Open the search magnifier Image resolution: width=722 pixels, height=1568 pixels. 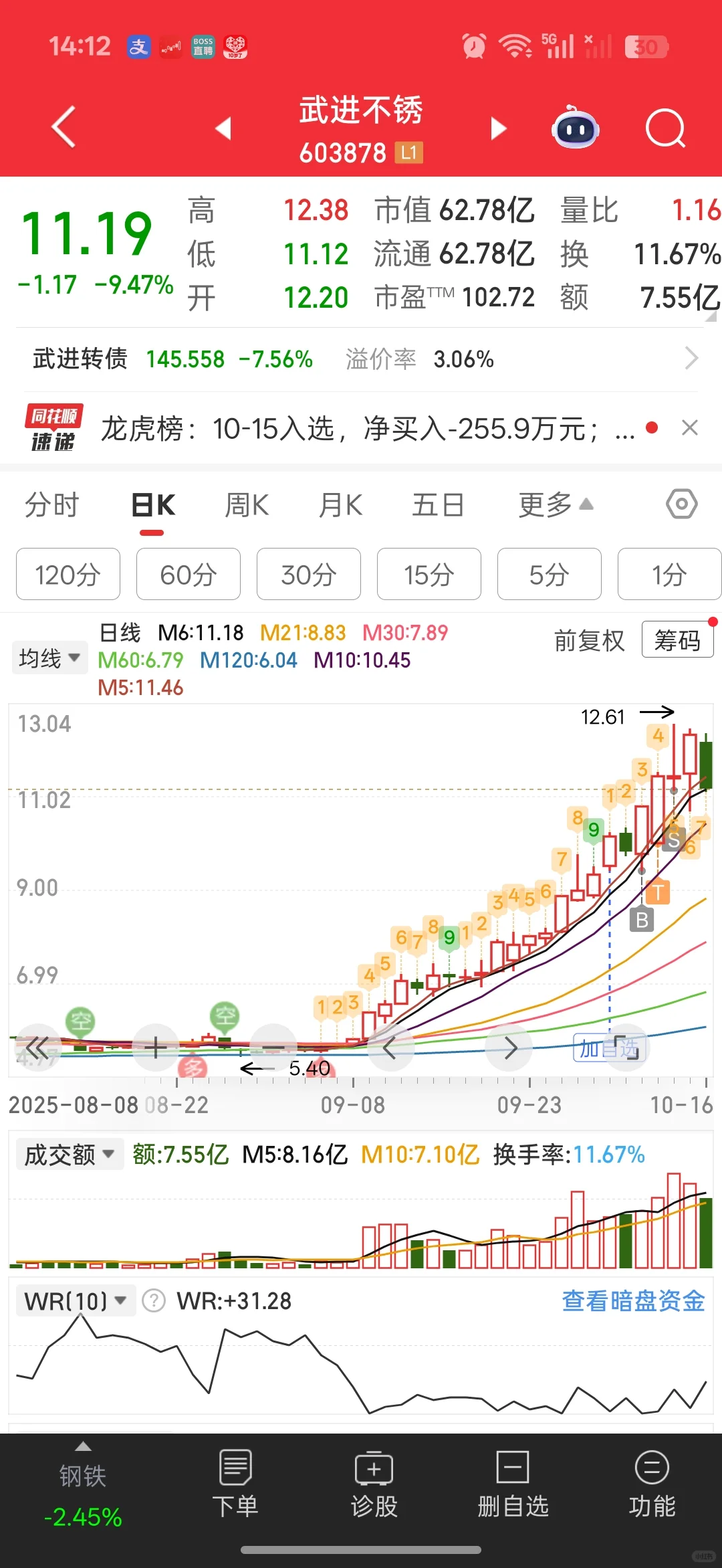(x=665, y=128)
